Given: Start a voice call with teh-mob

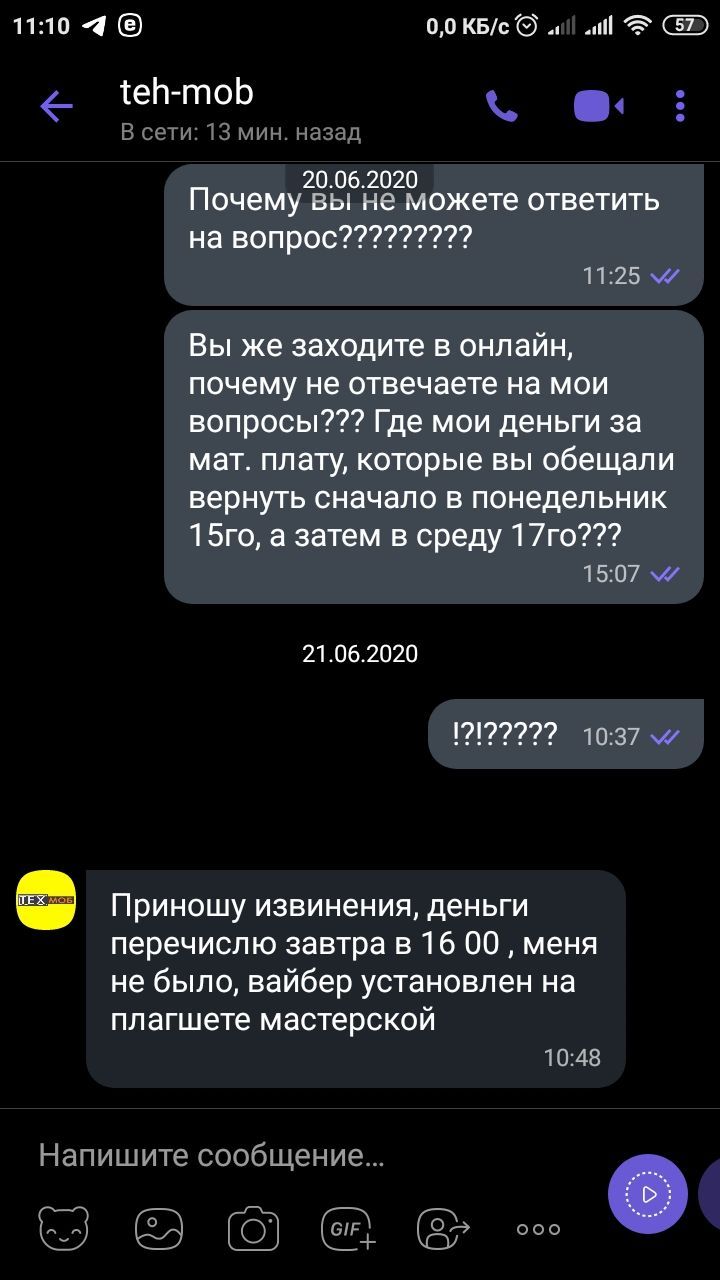Looking at the screenshot, I should 502,106.
